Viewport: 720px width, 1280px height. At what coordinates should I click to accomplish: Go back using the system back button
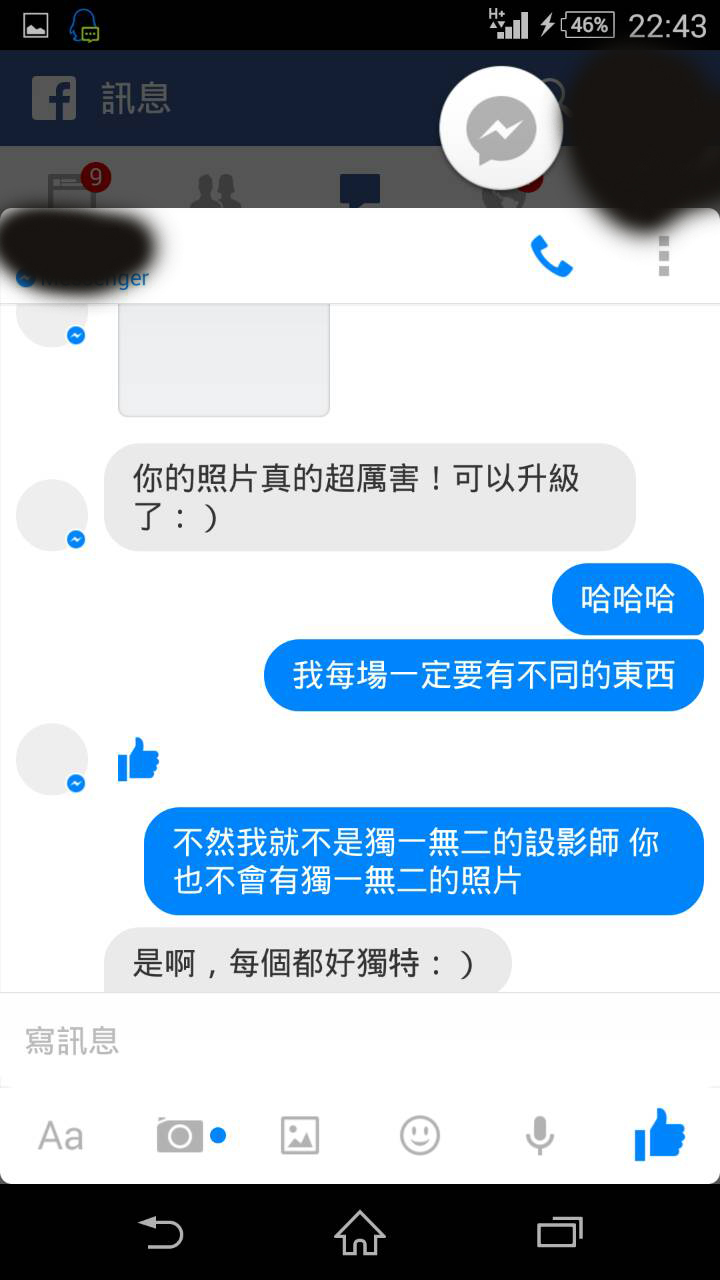coord(160,1232)
